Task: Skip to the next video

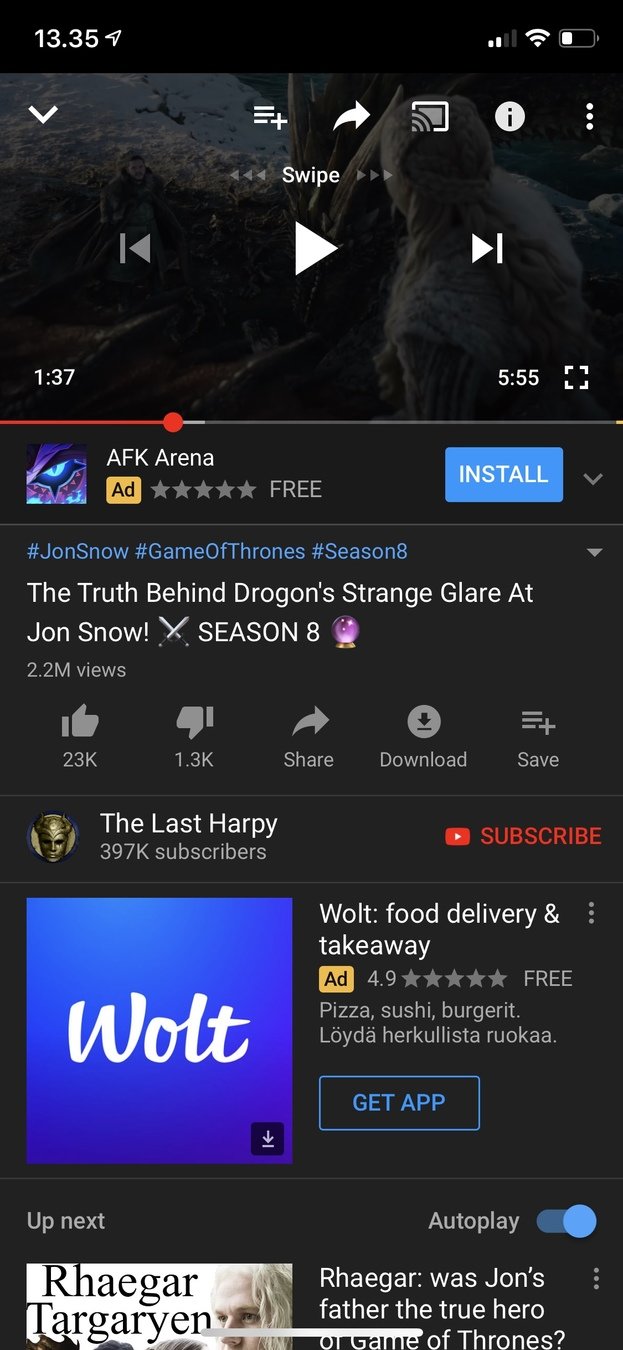Action: (487, 248)
